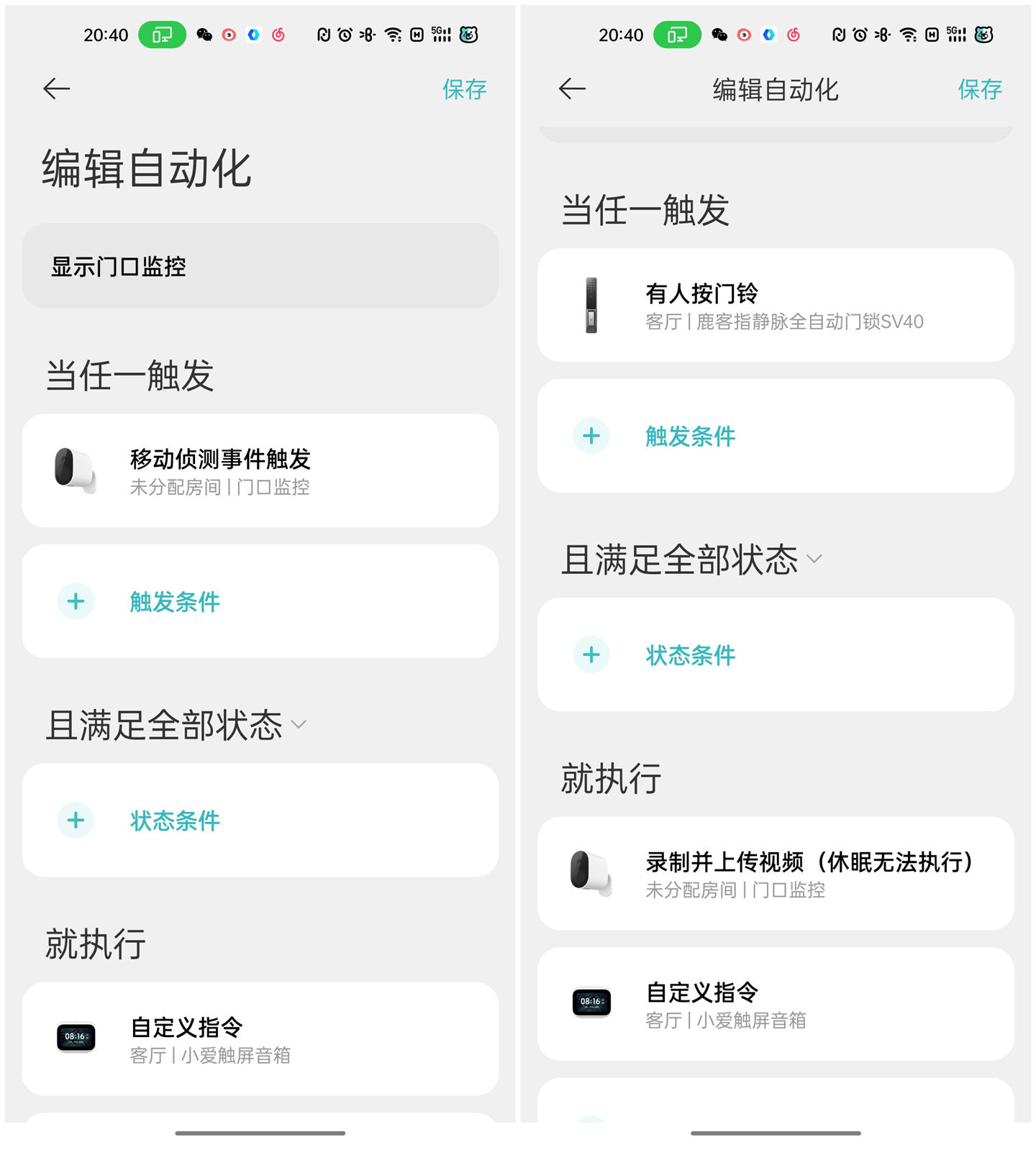Open the 且满足全部状态 chevron on right screen
The width and height of the screenshot is (1036, 1150).
tap(815, 558)
